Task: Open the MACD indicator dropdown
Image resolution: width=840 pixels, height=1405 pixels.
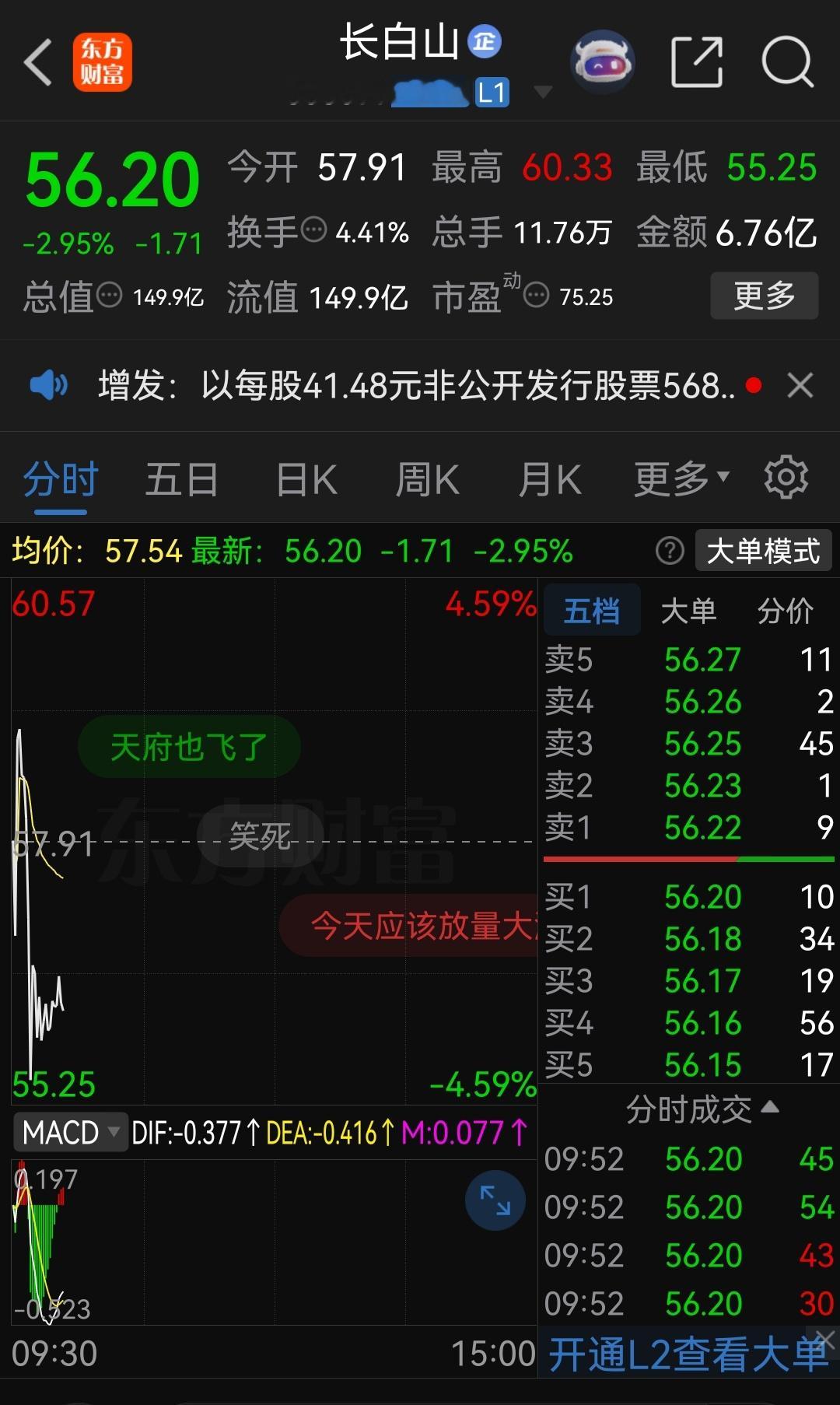Action: pyautogui.click(x=70, y=1132)
